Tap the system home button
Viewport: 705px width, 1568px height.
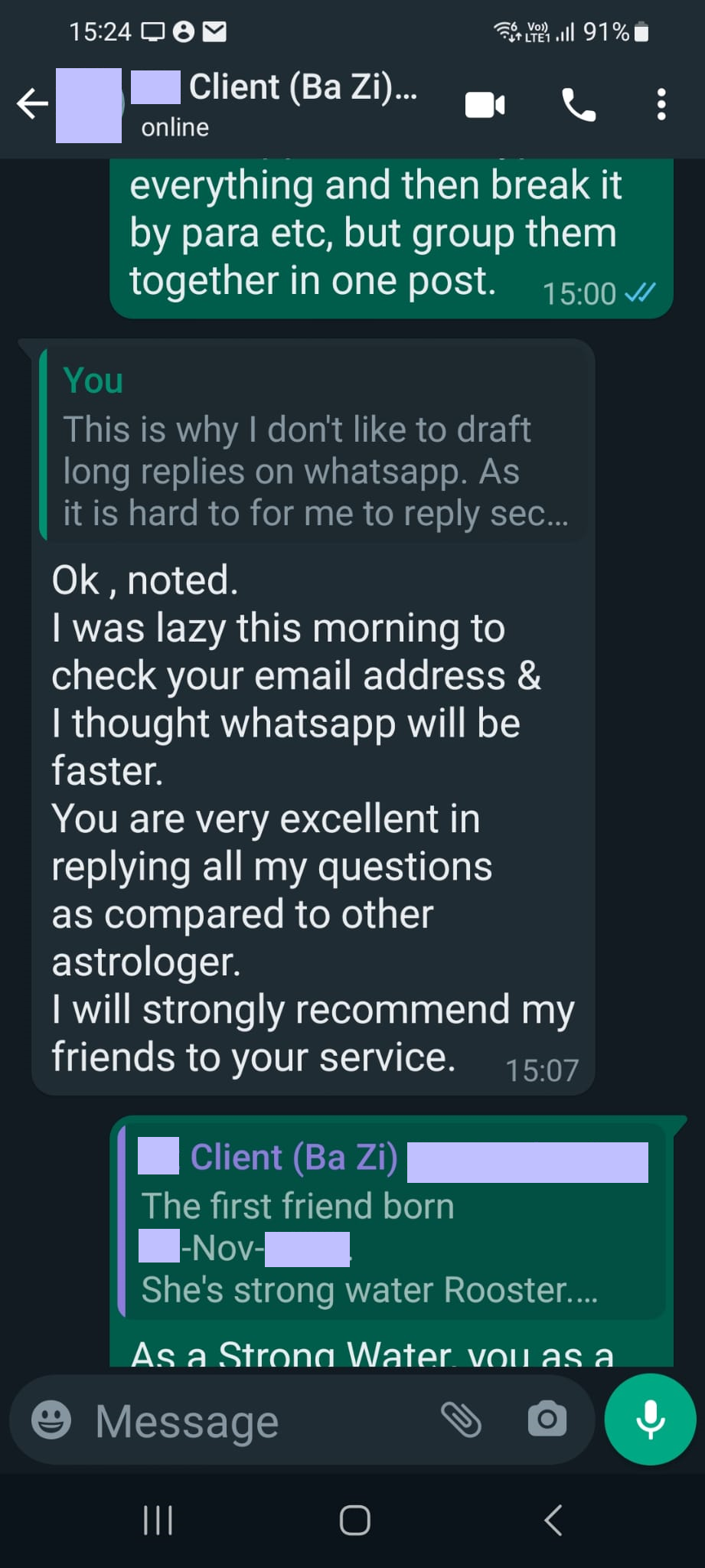[x=354, y=1520]
